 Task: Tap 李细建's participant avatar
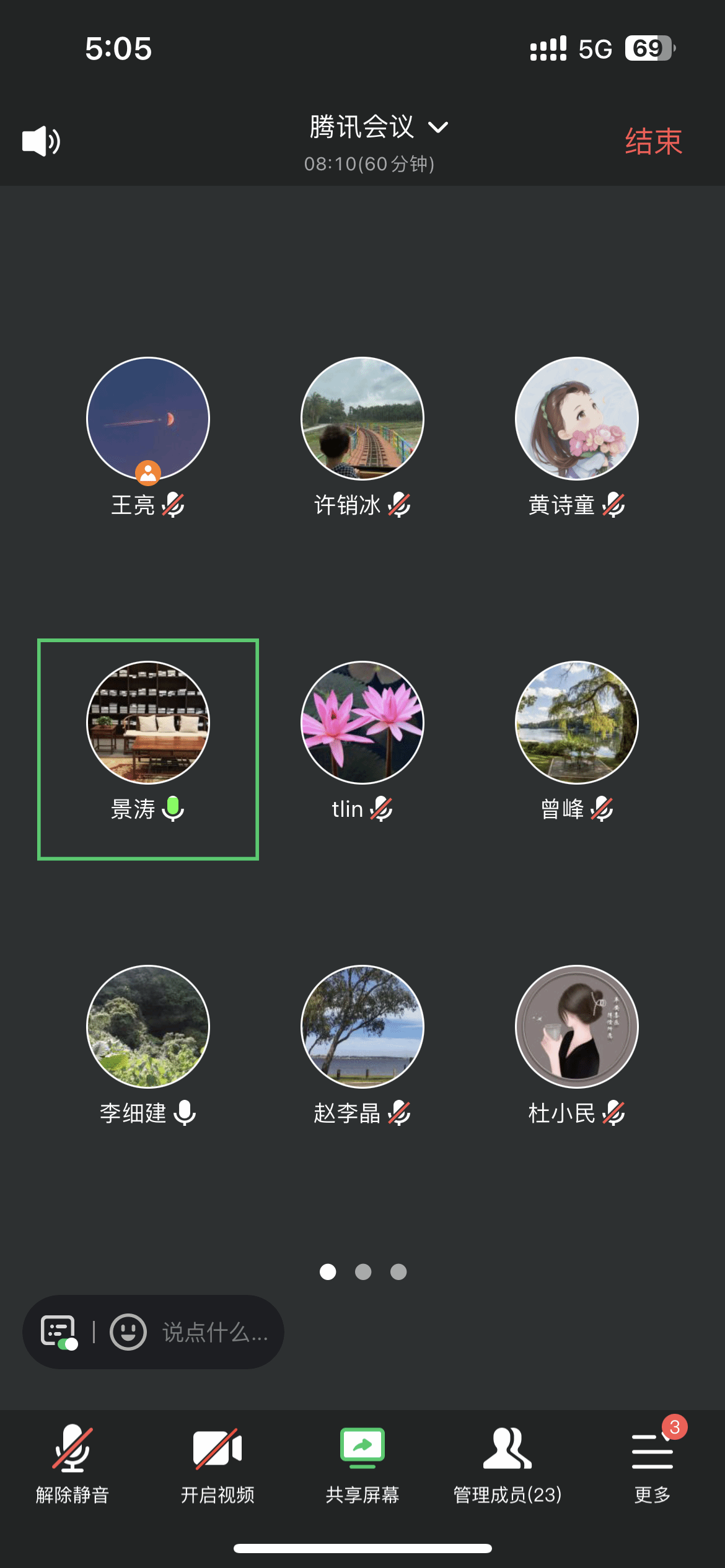pos(148,1027)
